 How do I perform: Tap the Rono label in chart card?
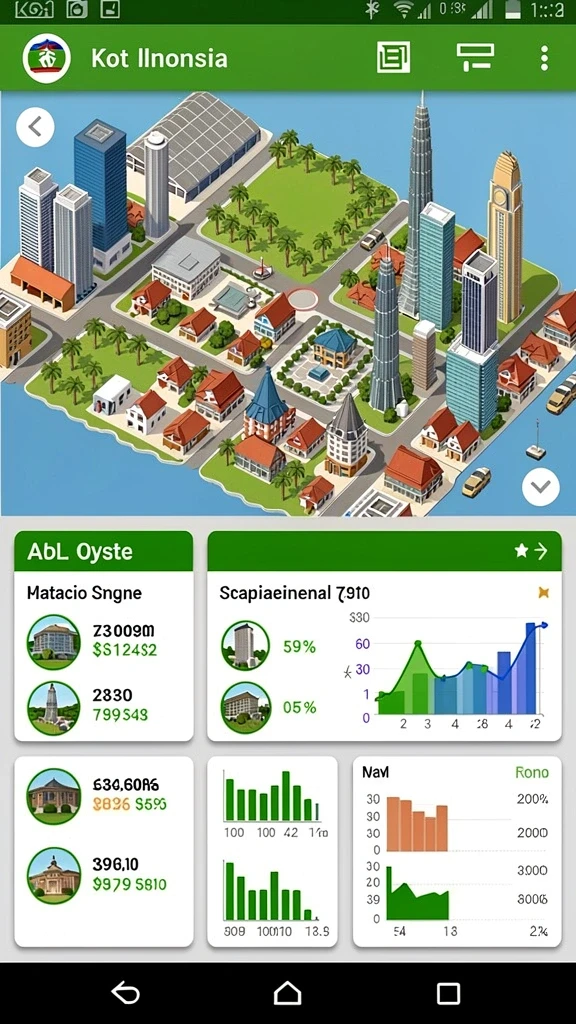[532, 773]
